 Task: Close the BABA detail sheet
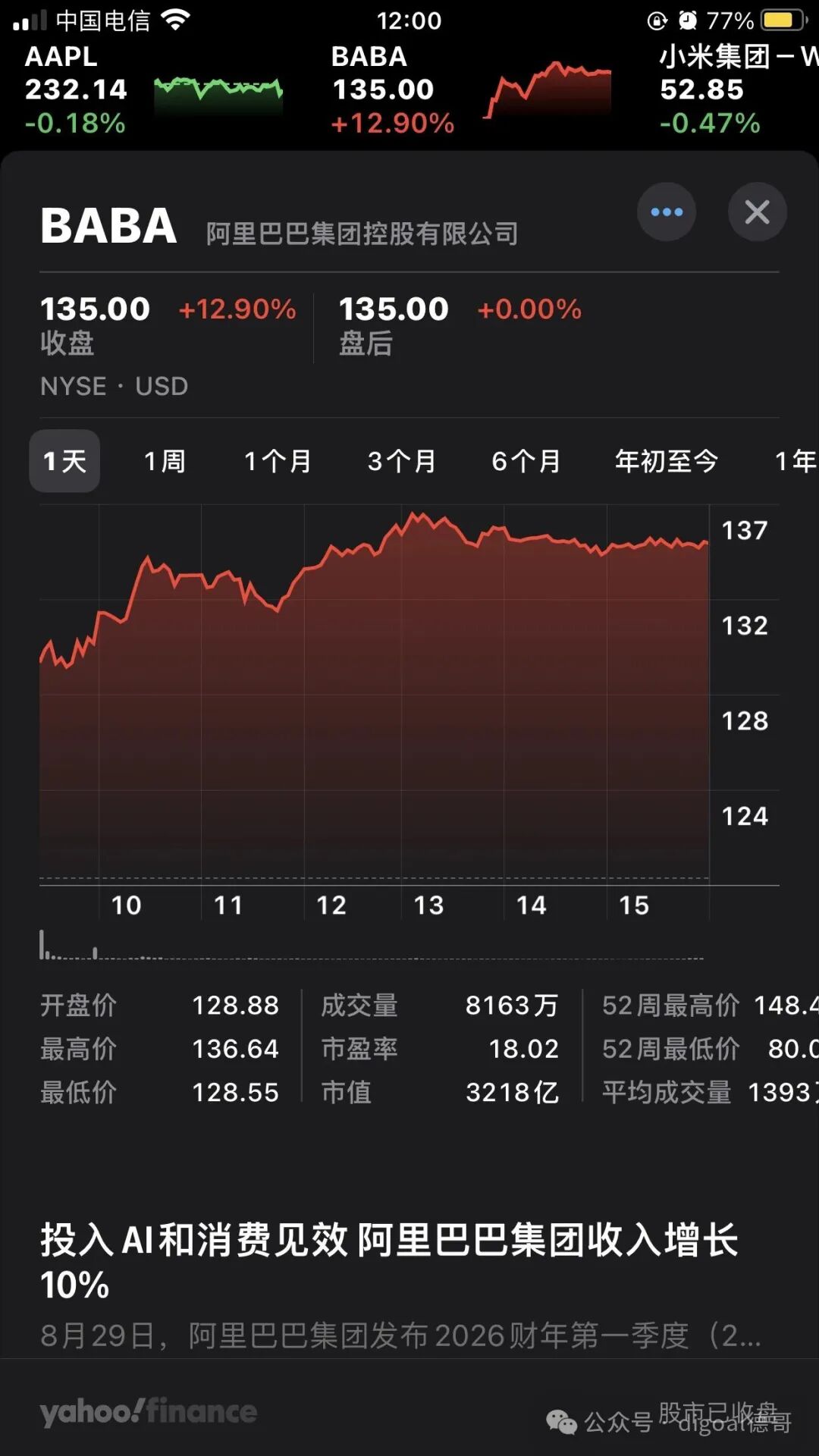757,212
